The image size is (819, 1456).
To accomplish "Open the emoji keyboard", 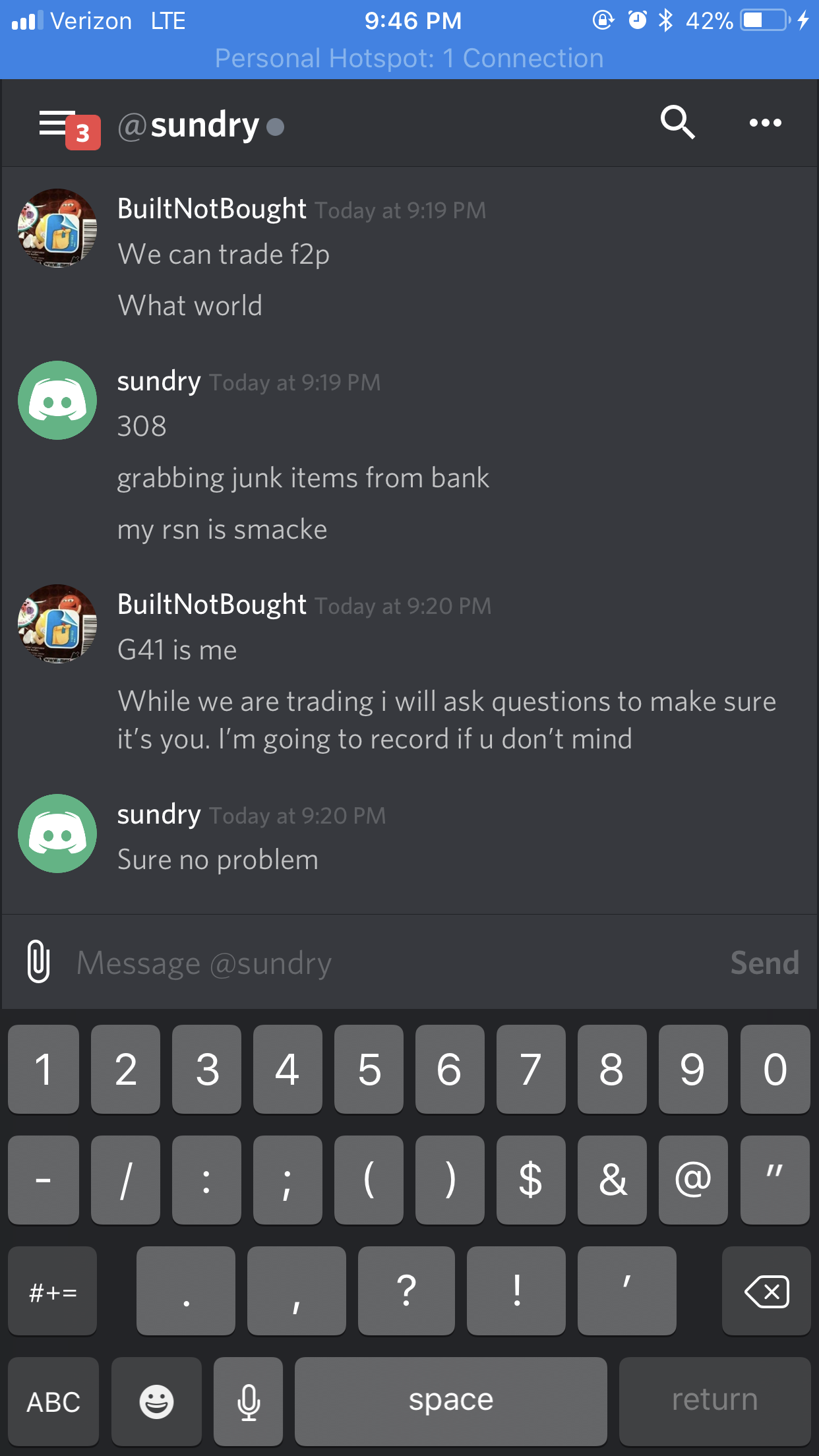I will click(x=156, y=1401).
